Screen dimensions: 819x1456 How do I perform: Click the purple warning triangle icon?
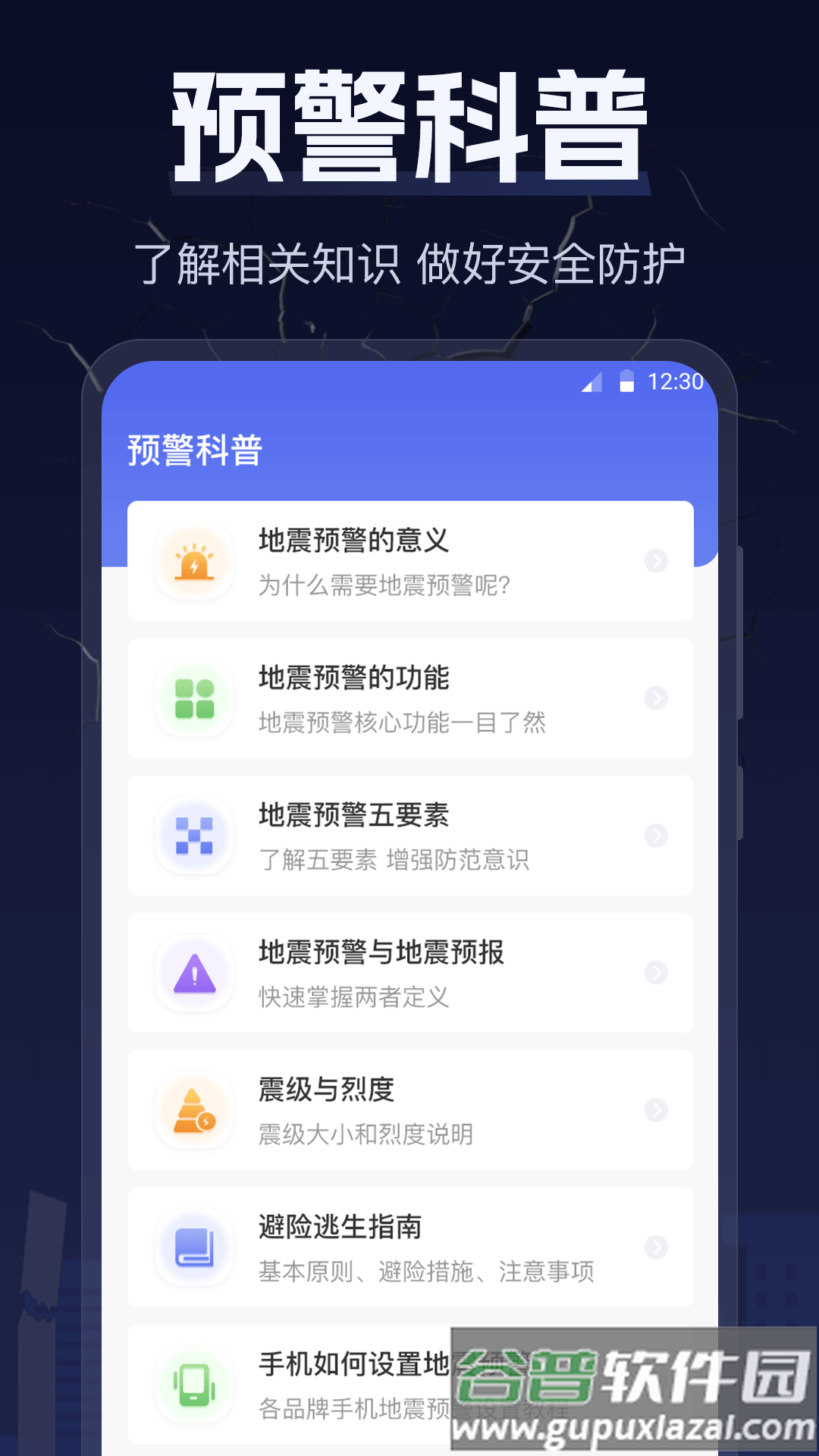pyautogui.click(x=195, y=973)
